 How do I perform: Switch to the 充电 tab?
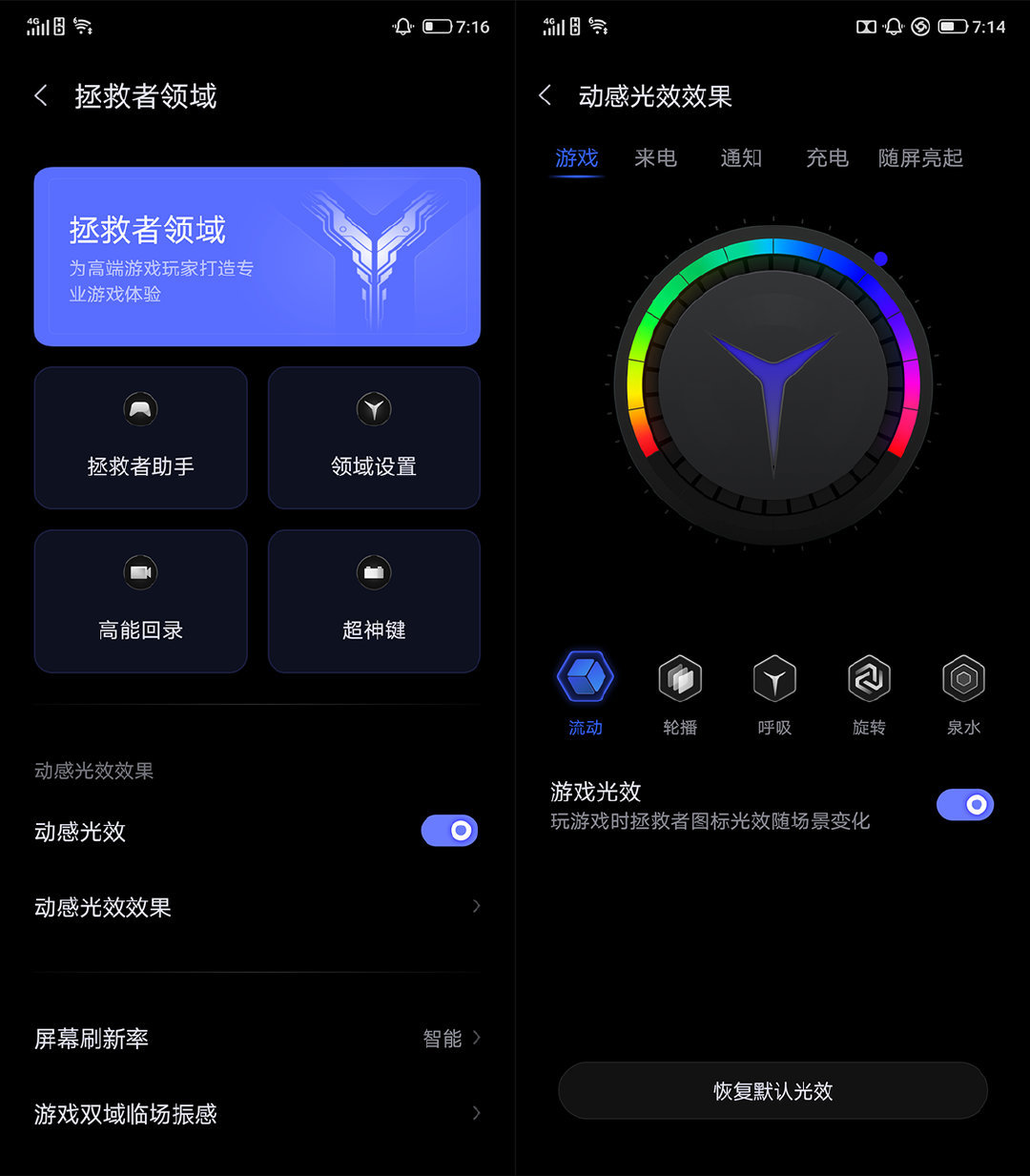pyautogui.click(x=827, y=158)
